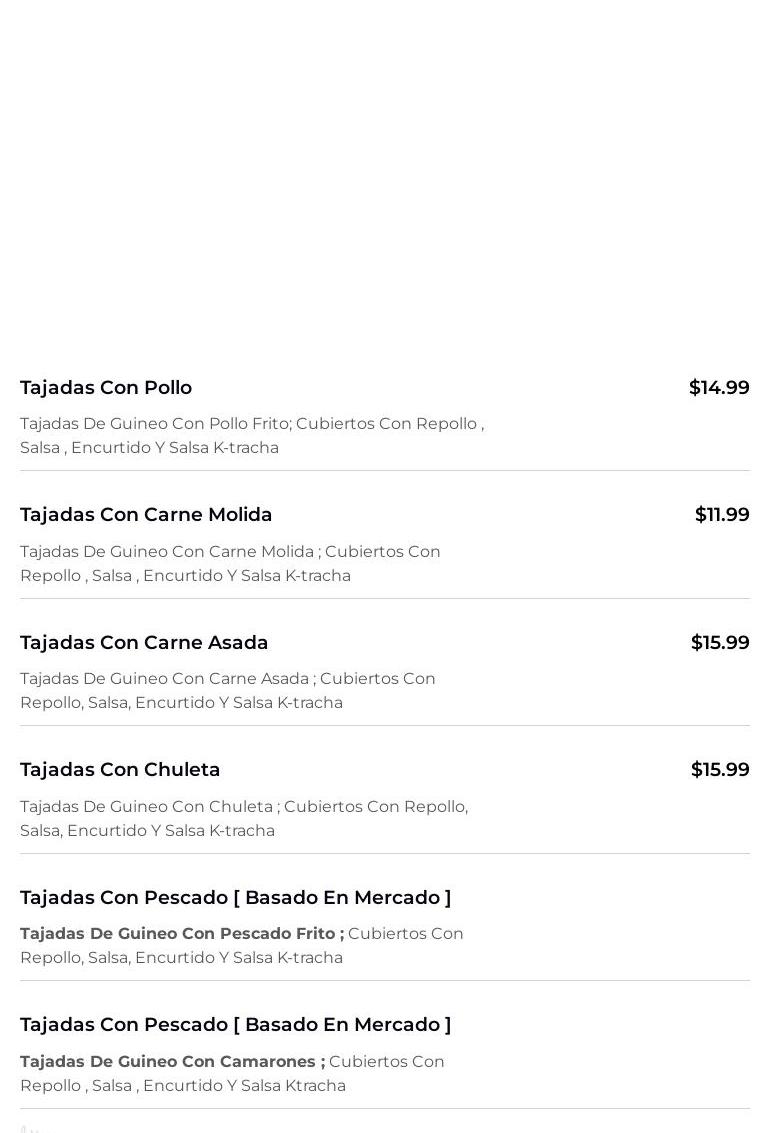Open the Tajadas Con Pescado Frito item
The width and height of the screenshot is (770, 1133).
[x=235, y=898]
